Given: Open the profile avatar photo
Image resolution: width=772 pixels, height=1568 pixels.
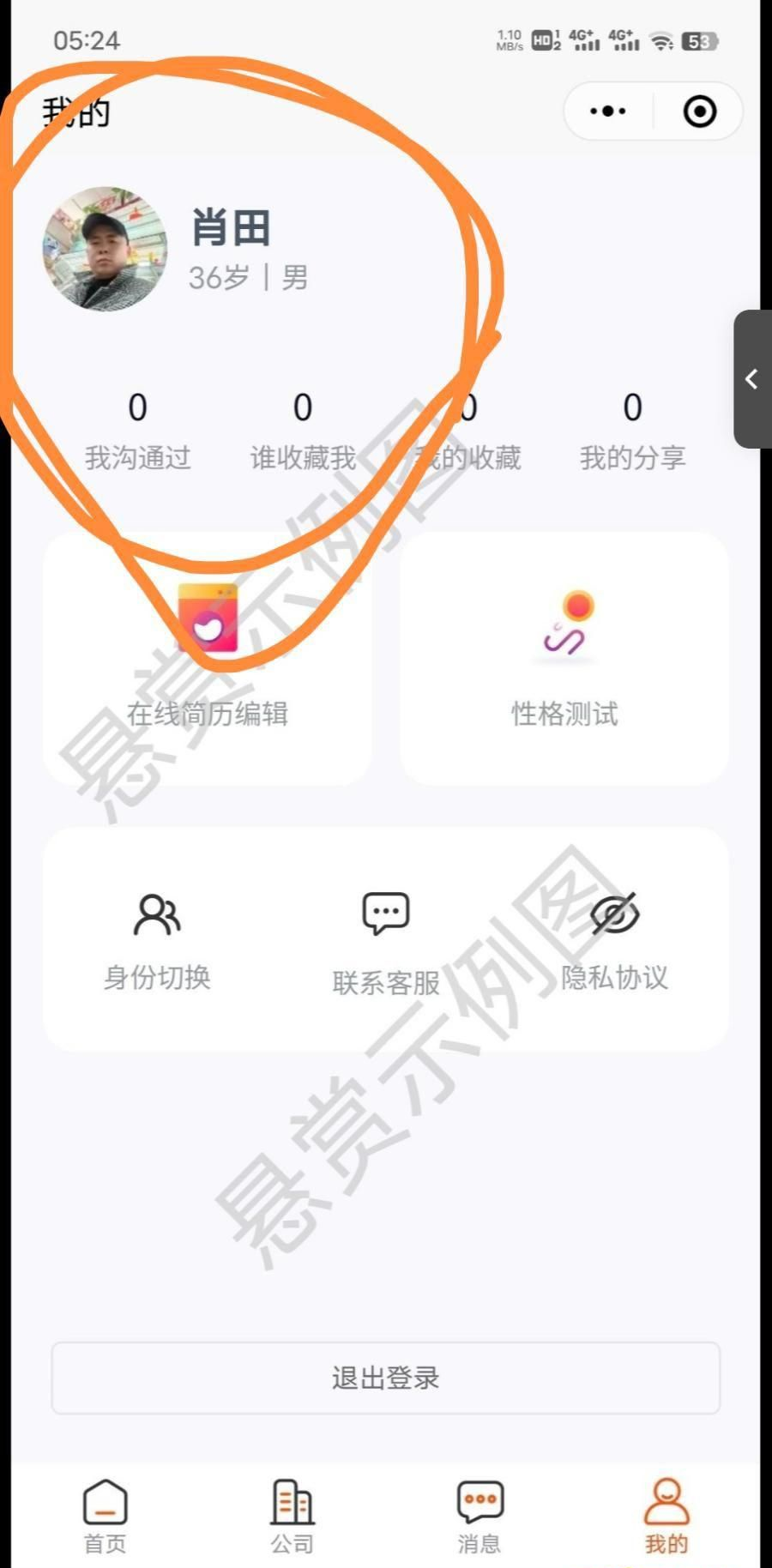Looking at the screenshot, I should [105, 249].
